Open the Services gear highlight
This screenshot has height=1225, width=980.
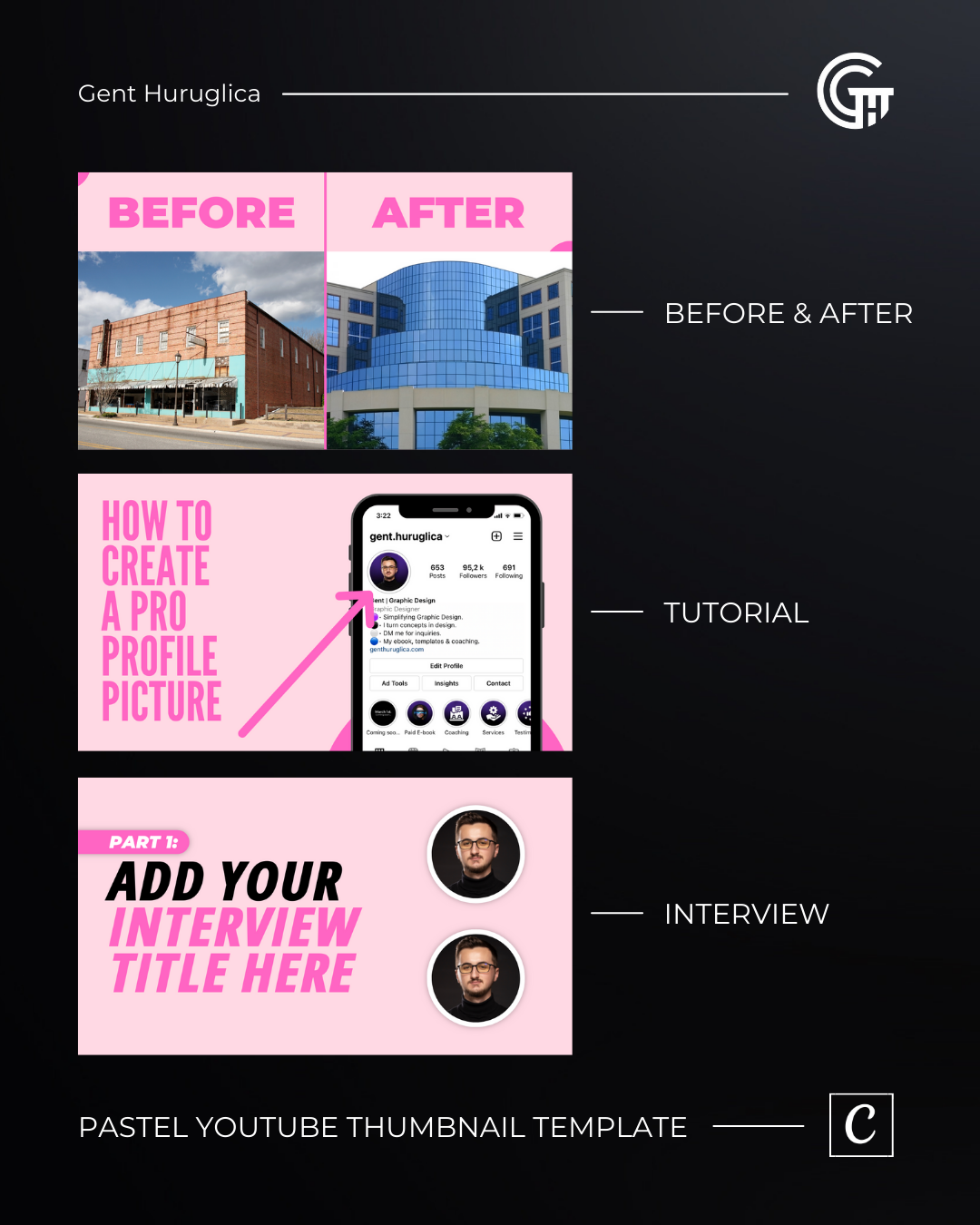(493, 713)
